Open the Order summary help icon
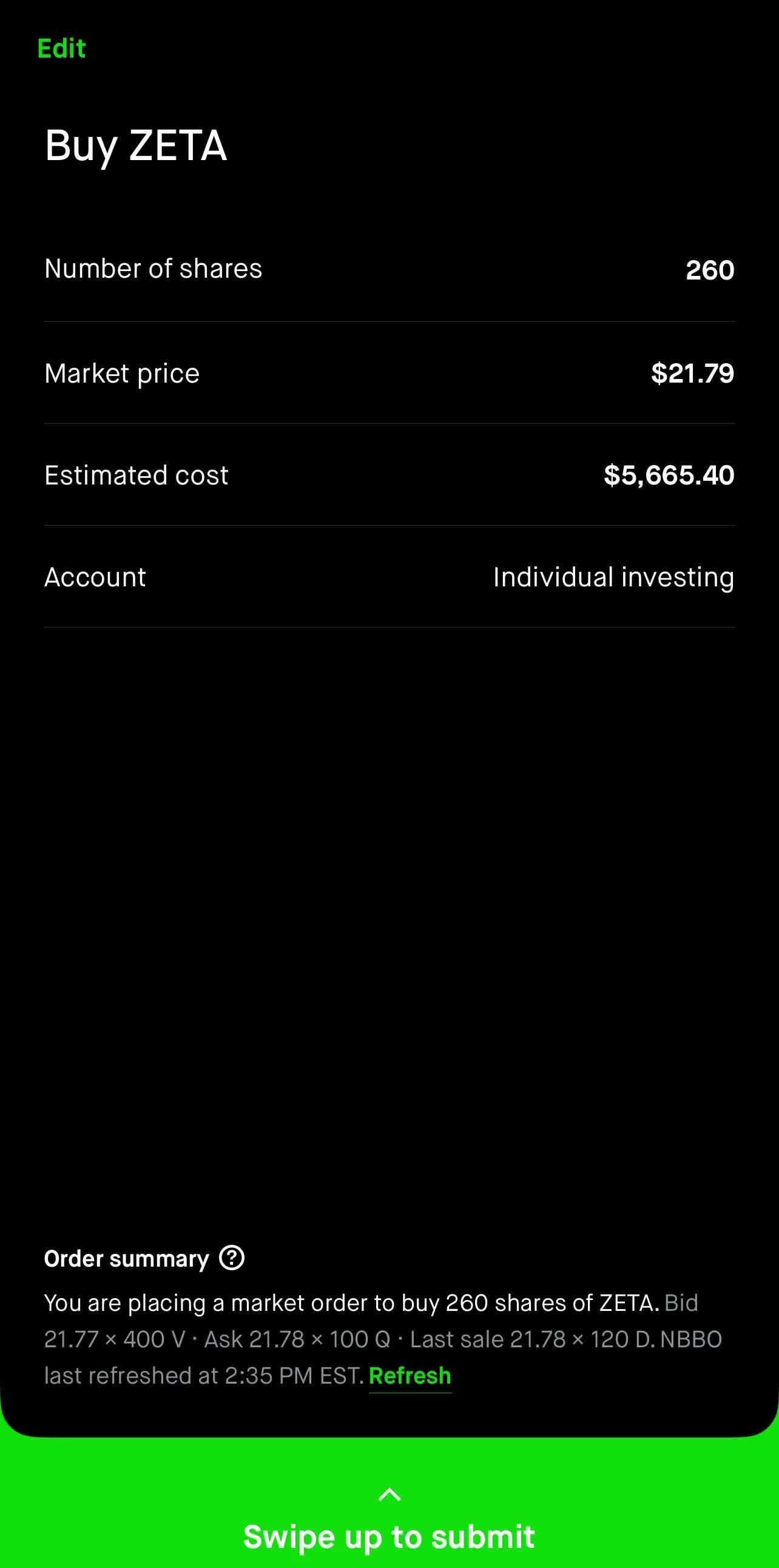 click(231, 1258)
